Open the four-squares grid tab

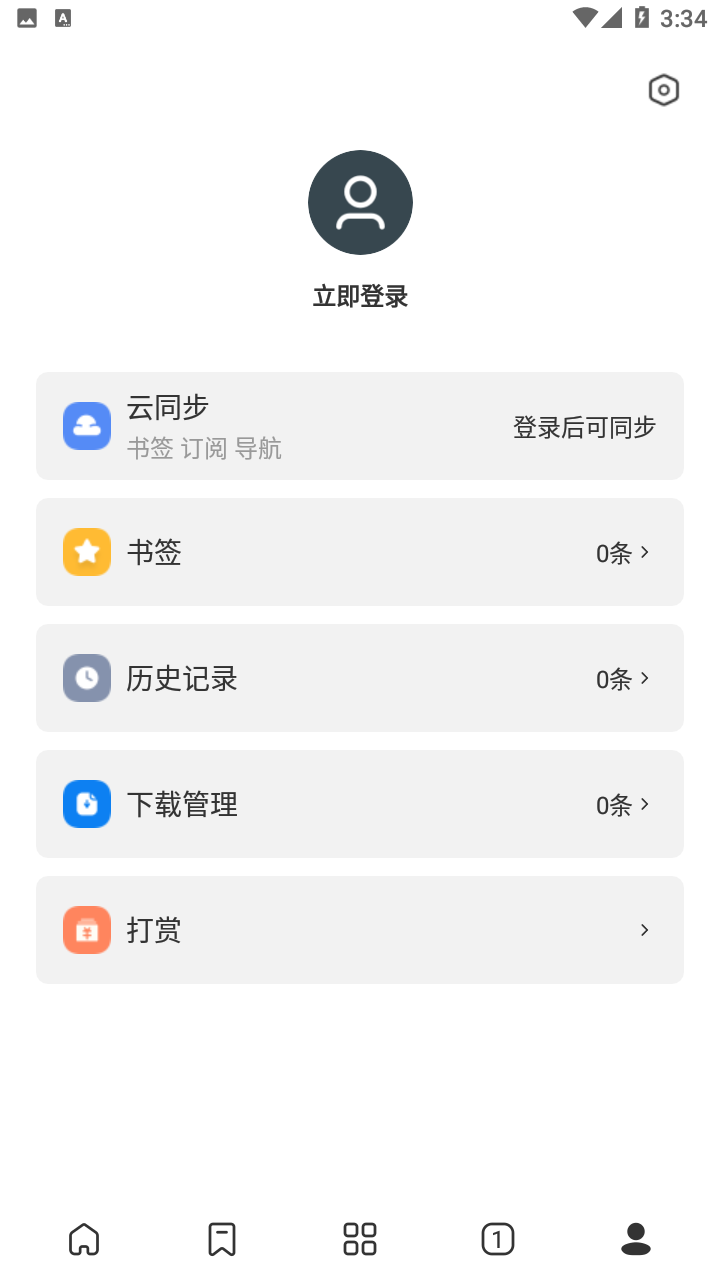(x=360, y=1239)
